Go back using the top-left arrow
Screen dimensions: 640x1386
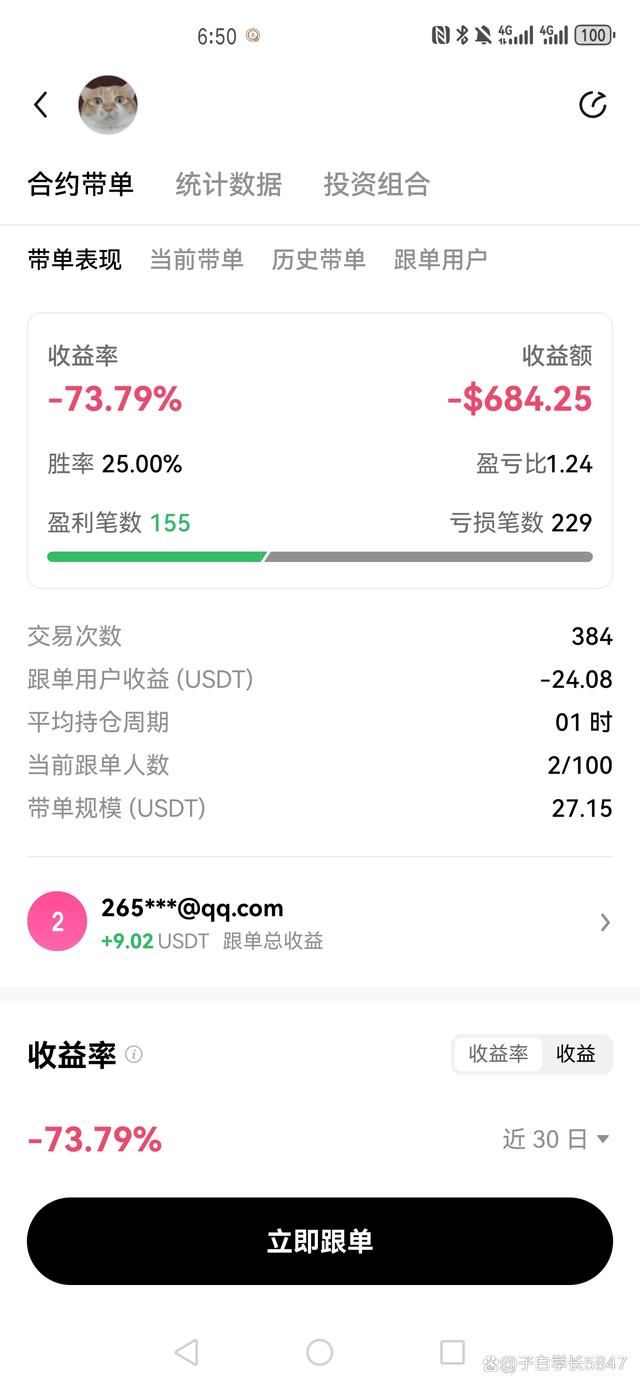tap(41, 105)
